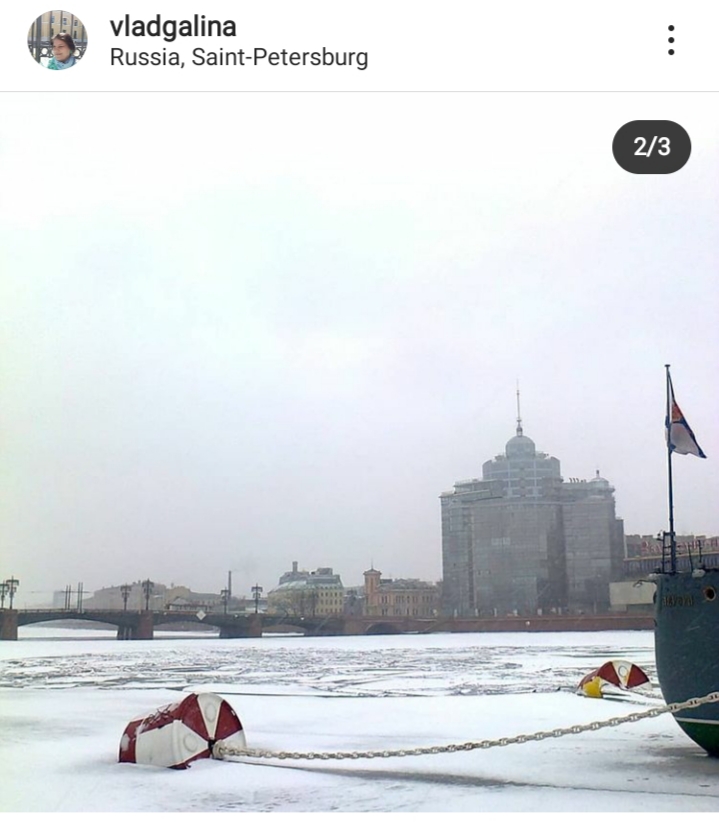Screen dimensions: 719x822
Task: Open the vladgalina username link
Action: click(172, 26)
